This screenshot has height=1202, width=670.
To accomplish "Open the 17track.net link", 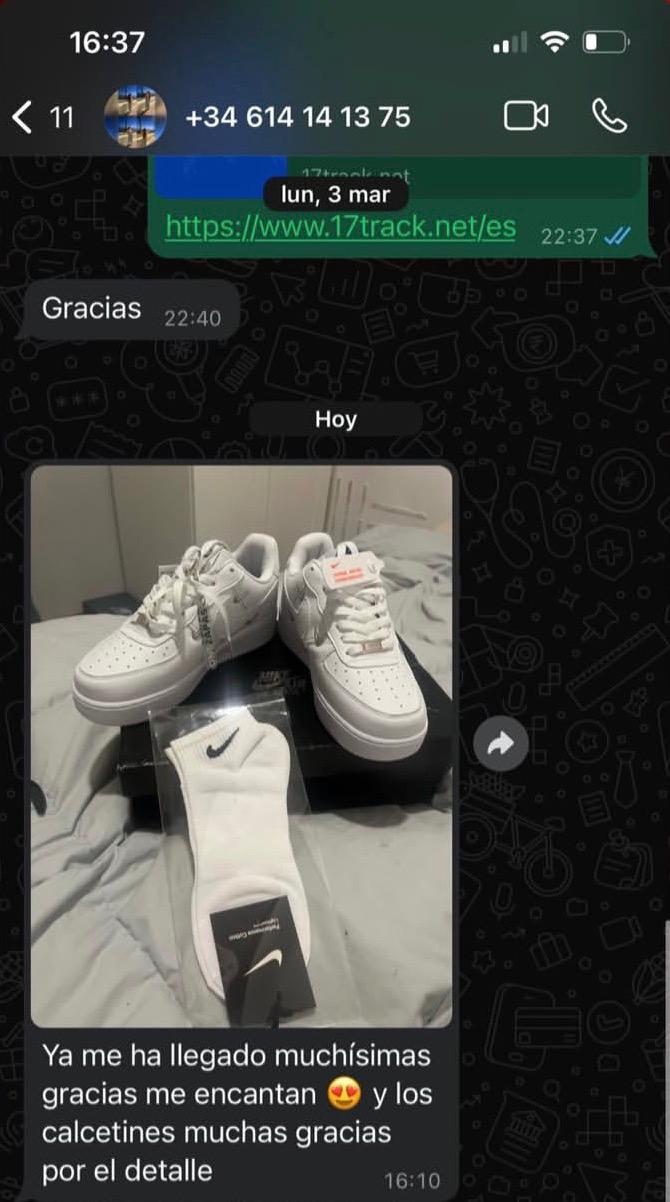I will [x=340, y=227].
